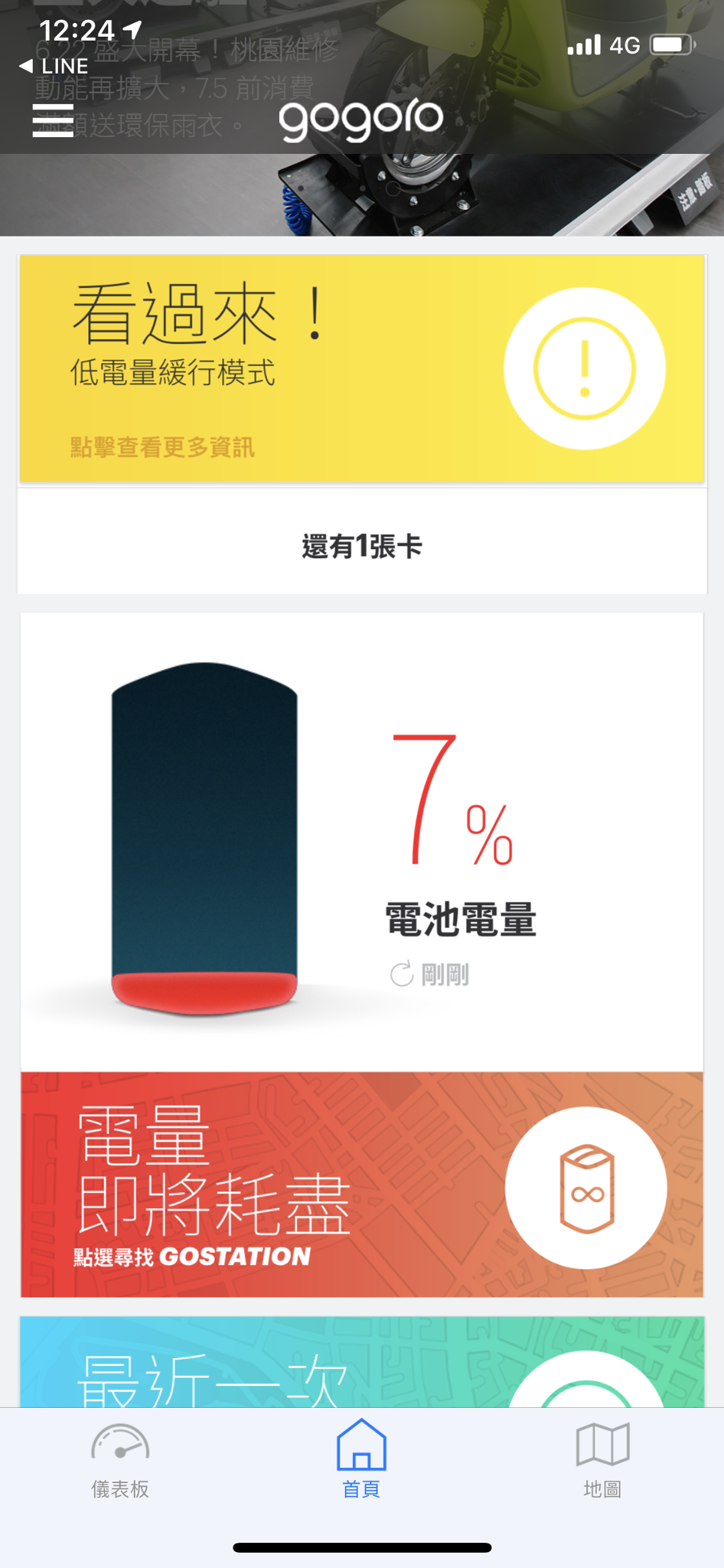Open the yellow 低電量緩行模式 alert card

click(x=362, y=368)
